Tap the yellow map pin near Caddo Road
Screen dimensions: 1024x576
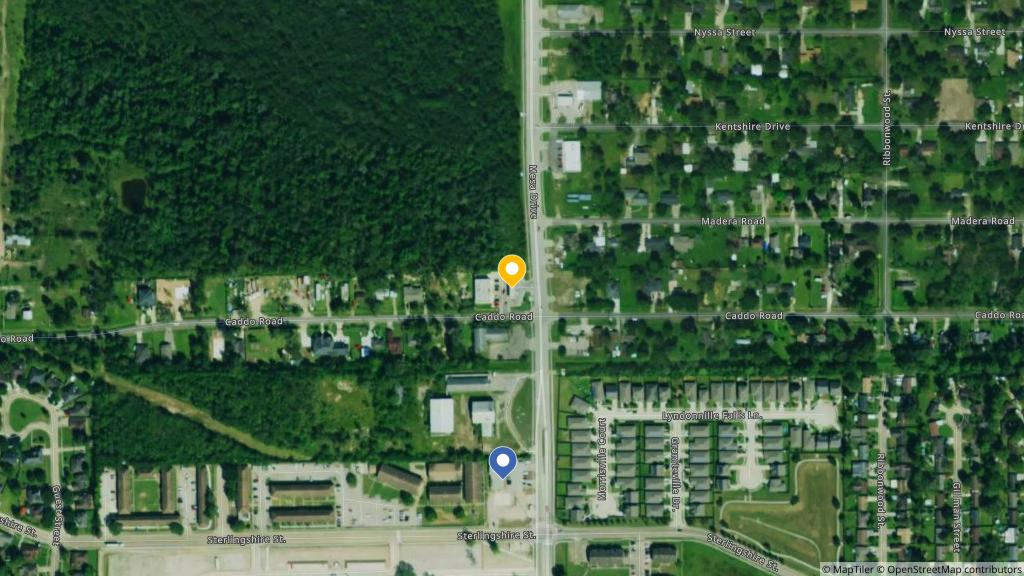tap(512, 270)
